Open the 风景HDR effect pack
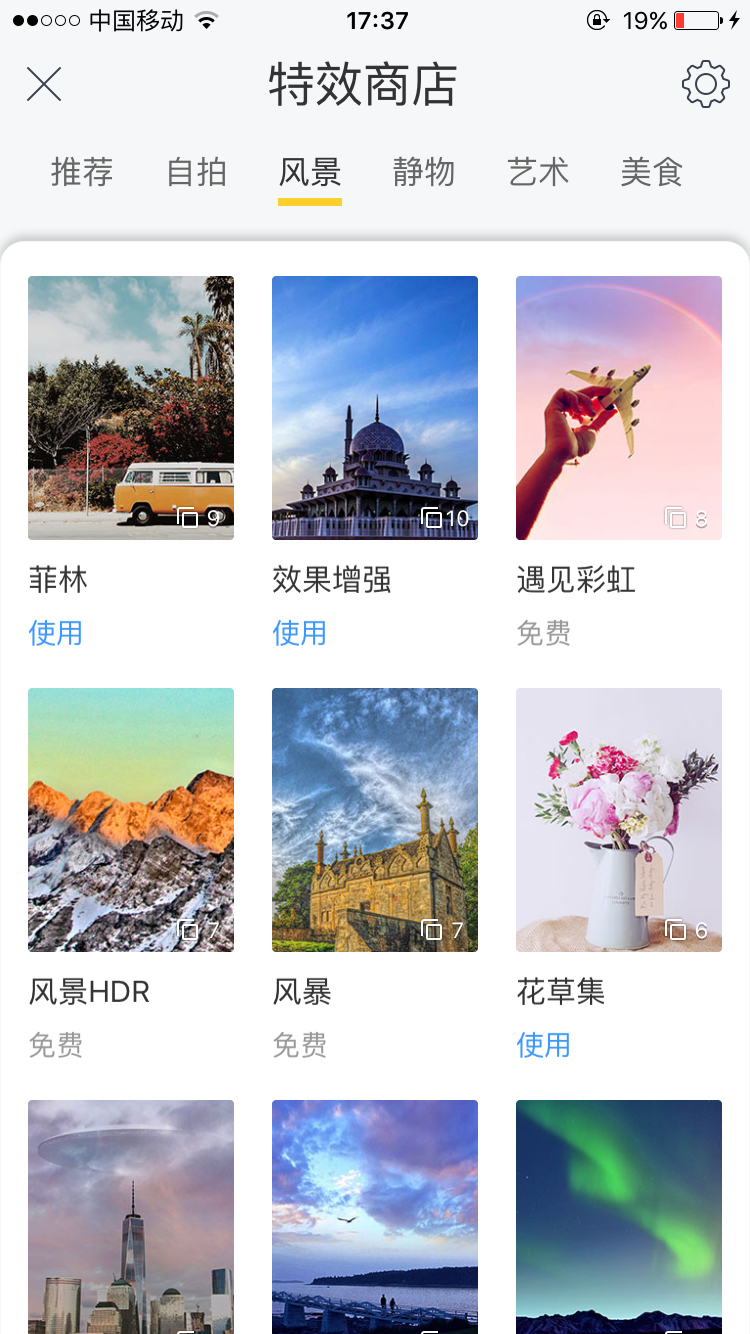 pyautogui.click(x=131, y=820)
